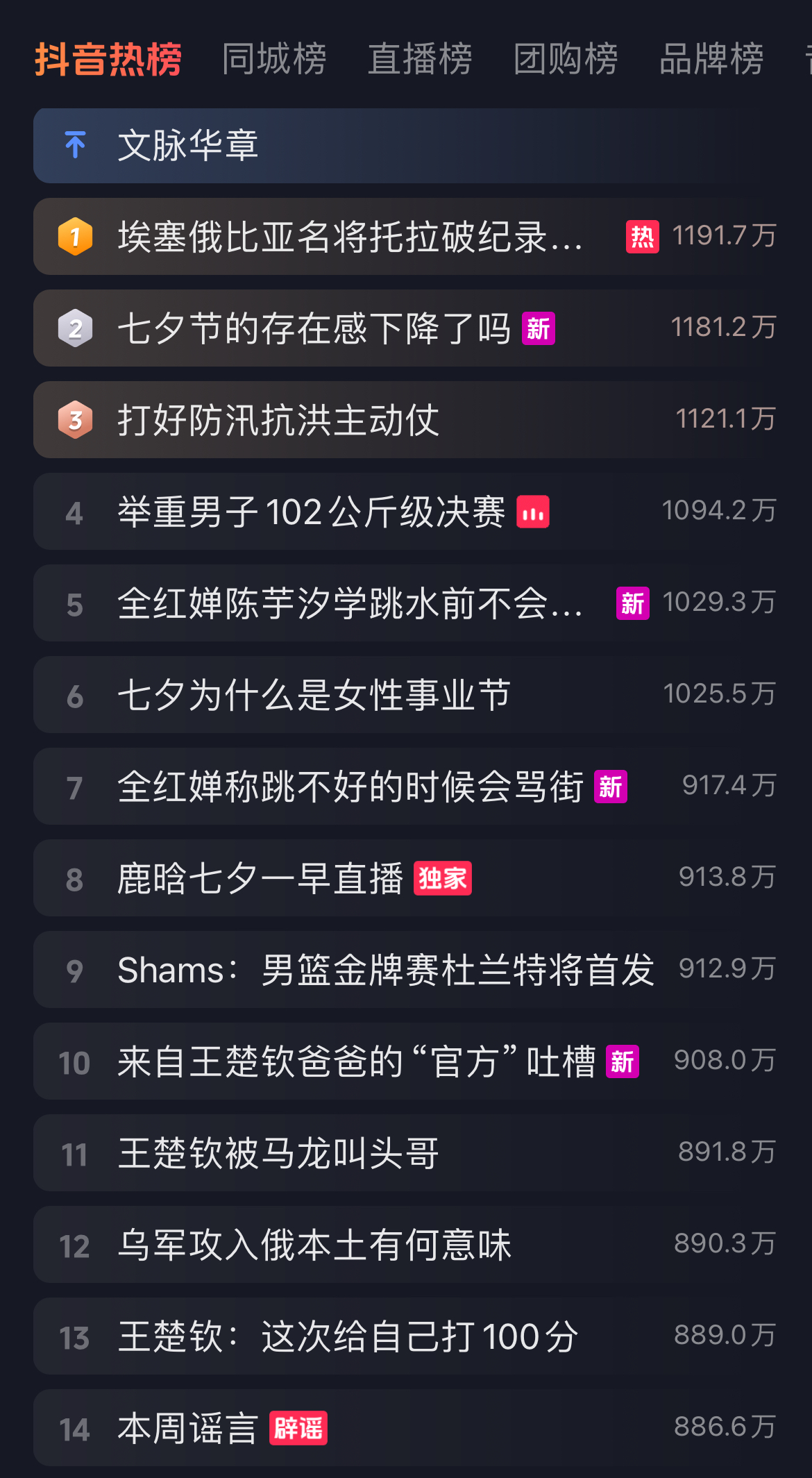The height and width of the screenshot is (1478, 812).
Task: Open topic 王楚钦被马龙叫头哥
Action: pyautogui.click(x=405, y=1153)
